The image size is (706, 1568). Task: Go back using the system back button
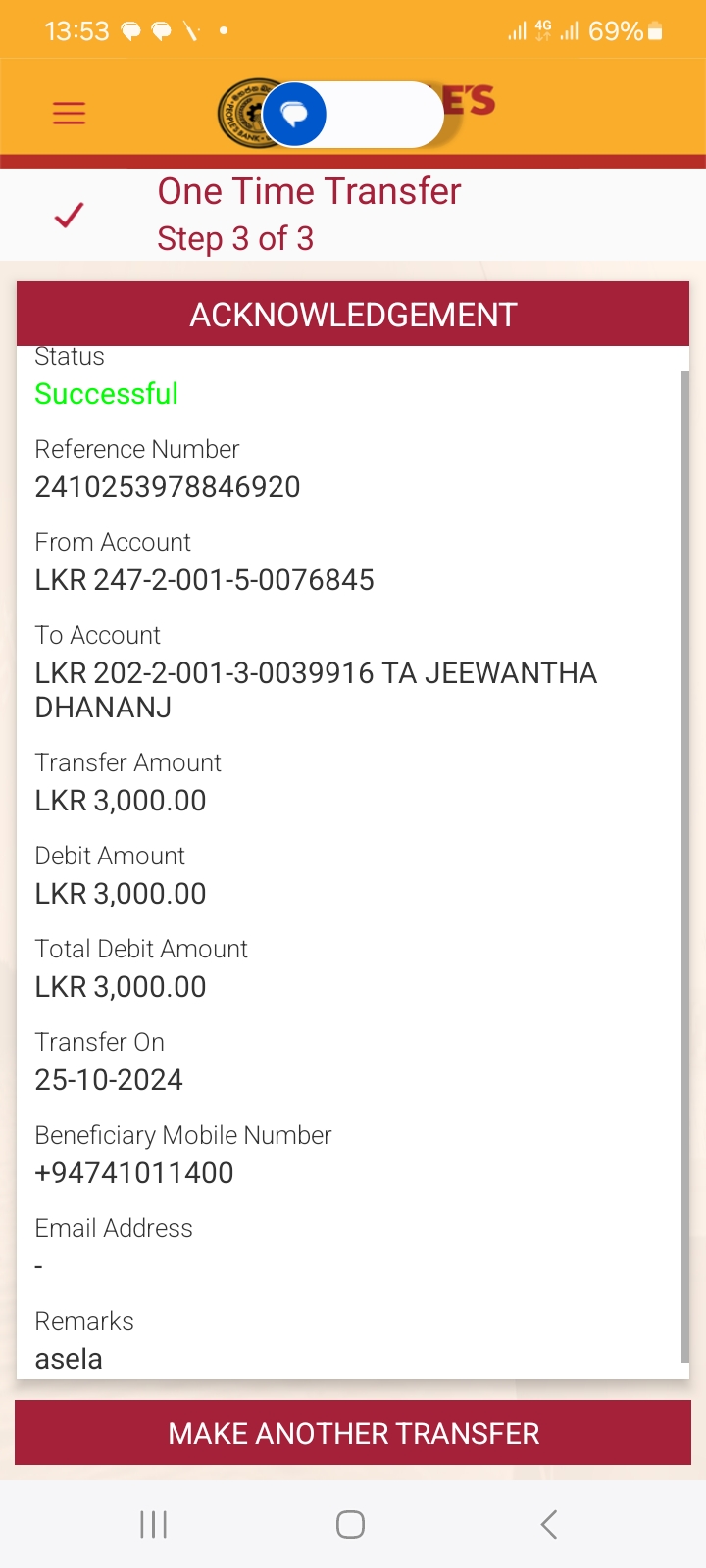(x=549, y=1524)
